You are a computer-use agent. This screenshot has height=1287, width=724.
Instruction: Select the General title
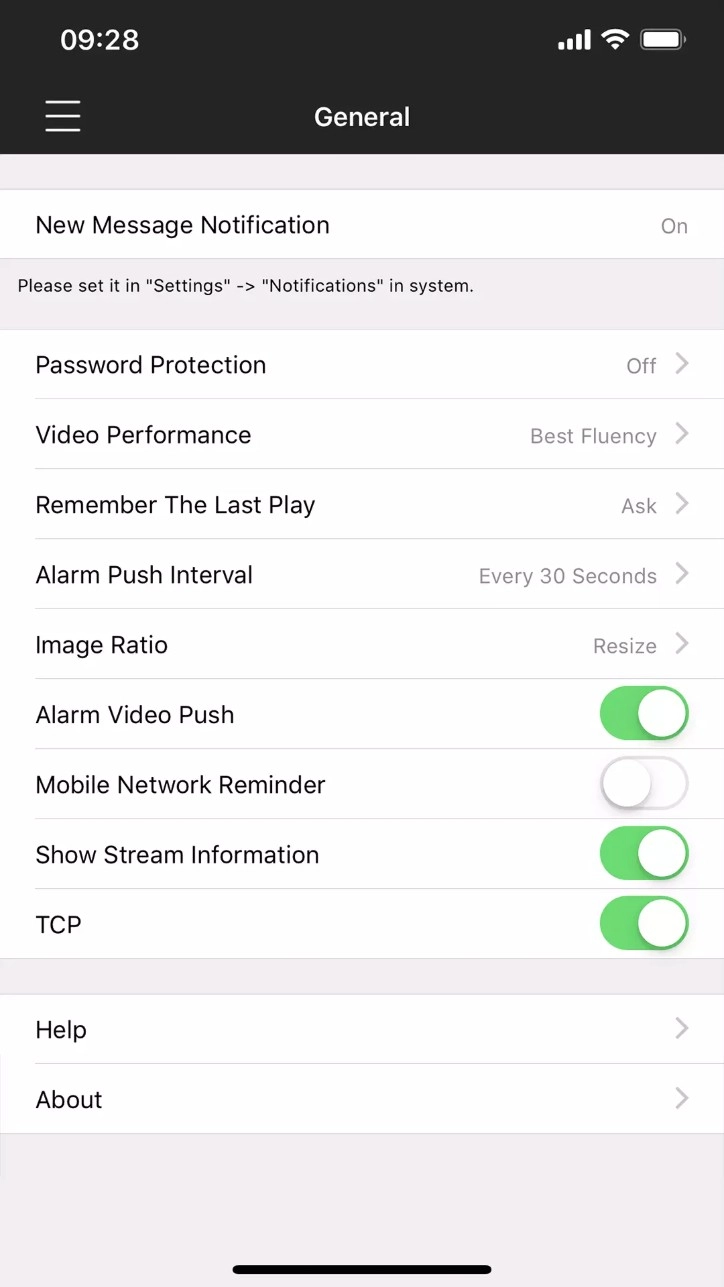click(362, 116)
